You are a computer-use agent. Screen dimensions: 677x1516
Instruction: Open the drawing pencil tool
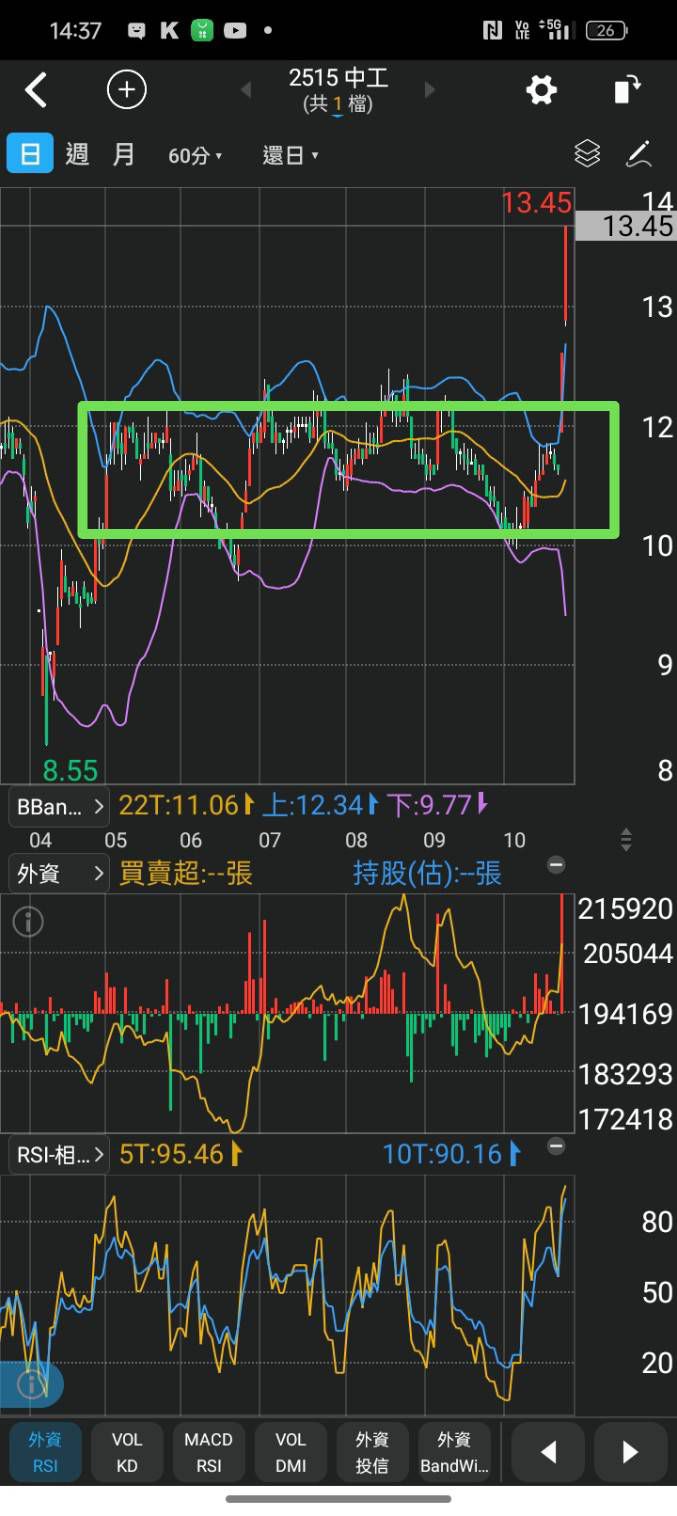639,154
